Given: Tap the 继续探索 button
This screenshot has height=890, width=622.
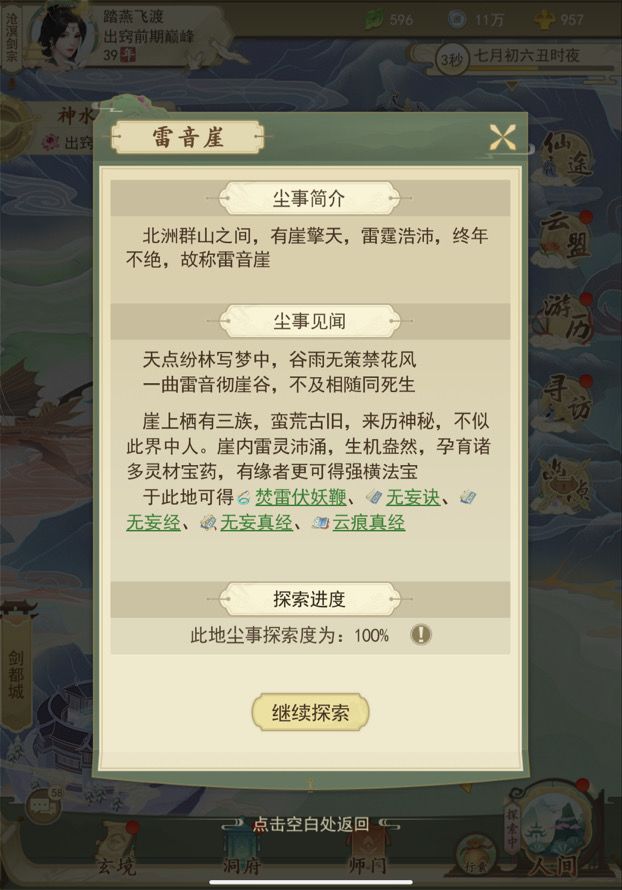Looking at the screenshot, I should click(x=310, y=712).
